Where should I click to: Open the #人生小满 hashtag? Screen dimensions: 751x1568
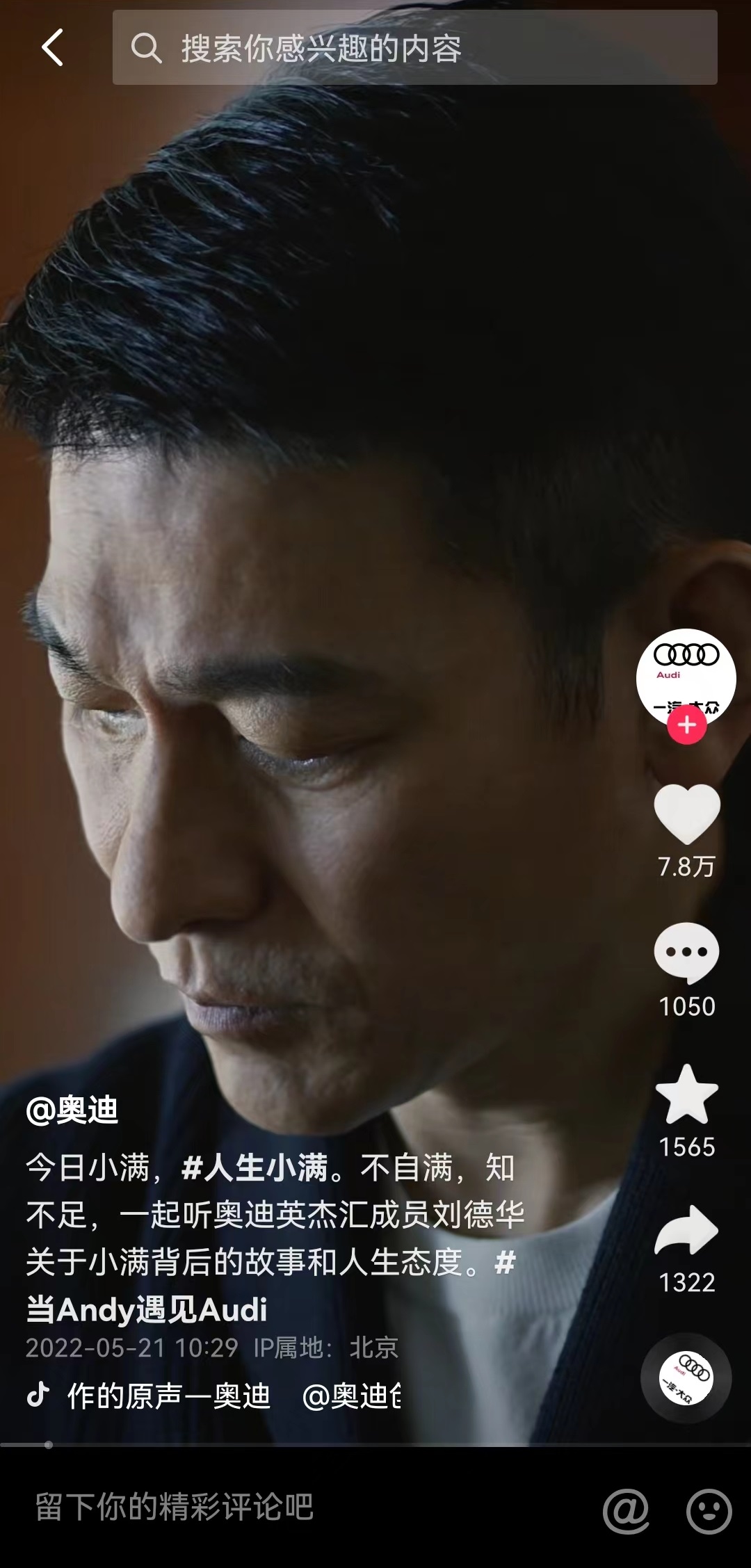[x=254, y=1167]
